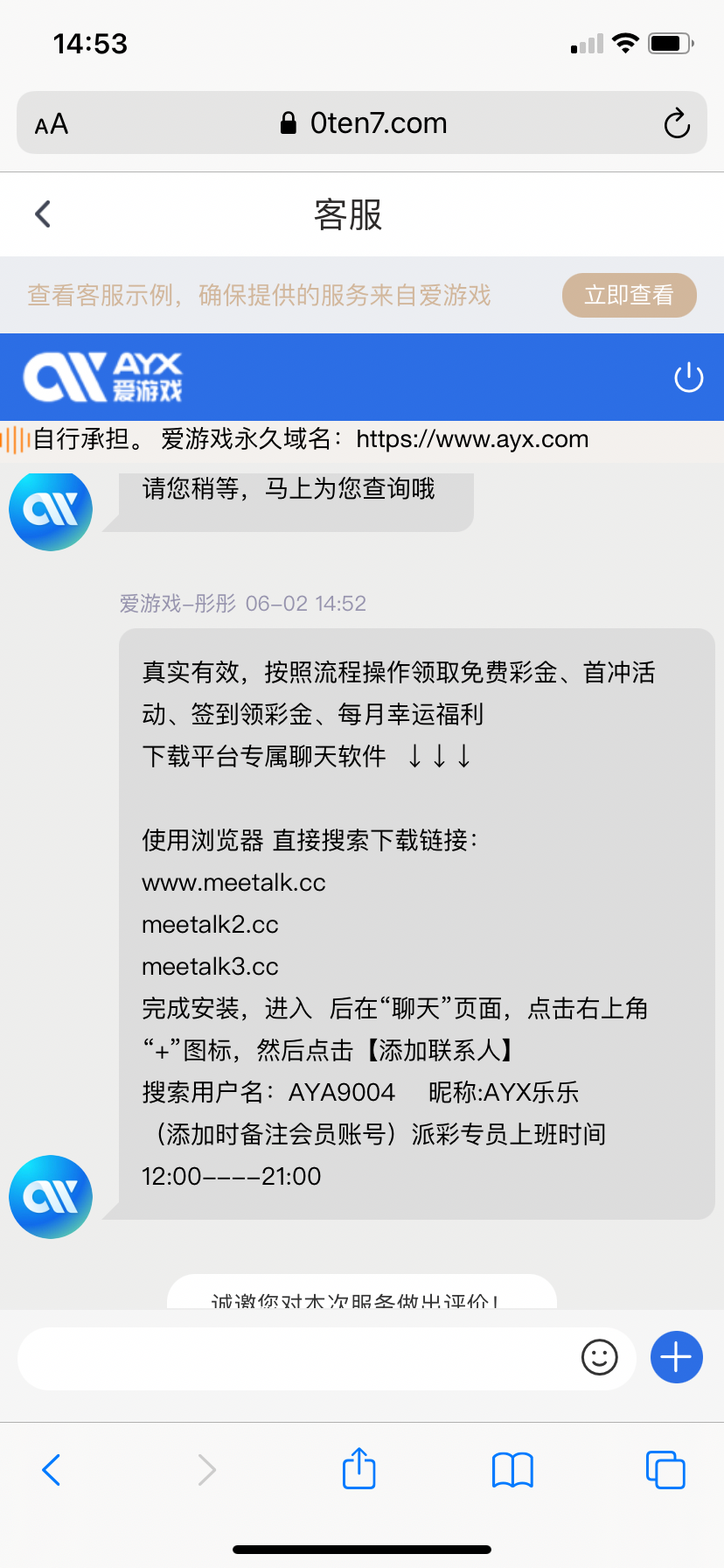Tap the 立即查看 button
Screen dimensions: 724x1568
click(629, 295)
